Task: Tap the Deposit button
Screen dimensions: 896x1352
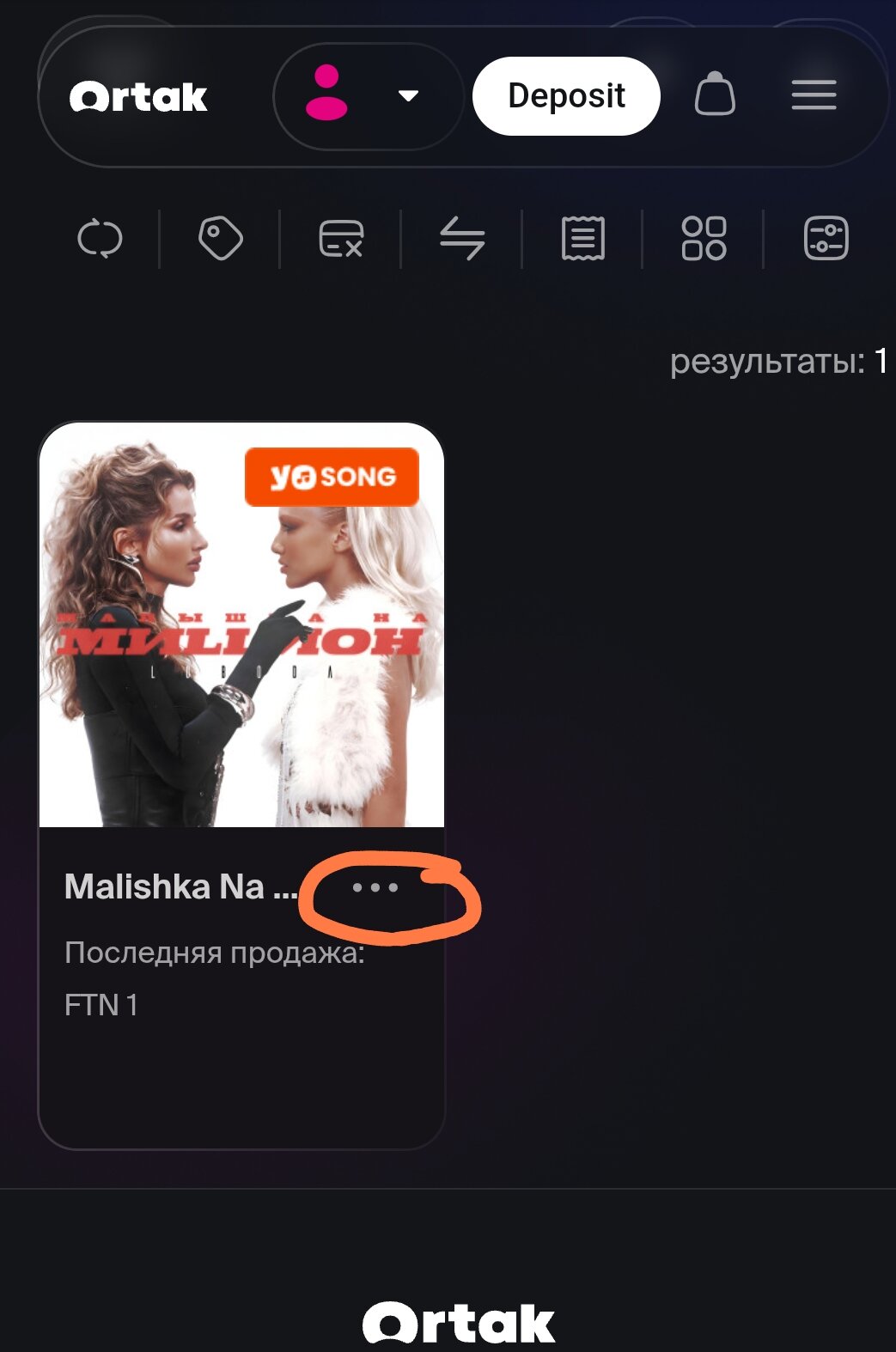Action: click(566, 96)
